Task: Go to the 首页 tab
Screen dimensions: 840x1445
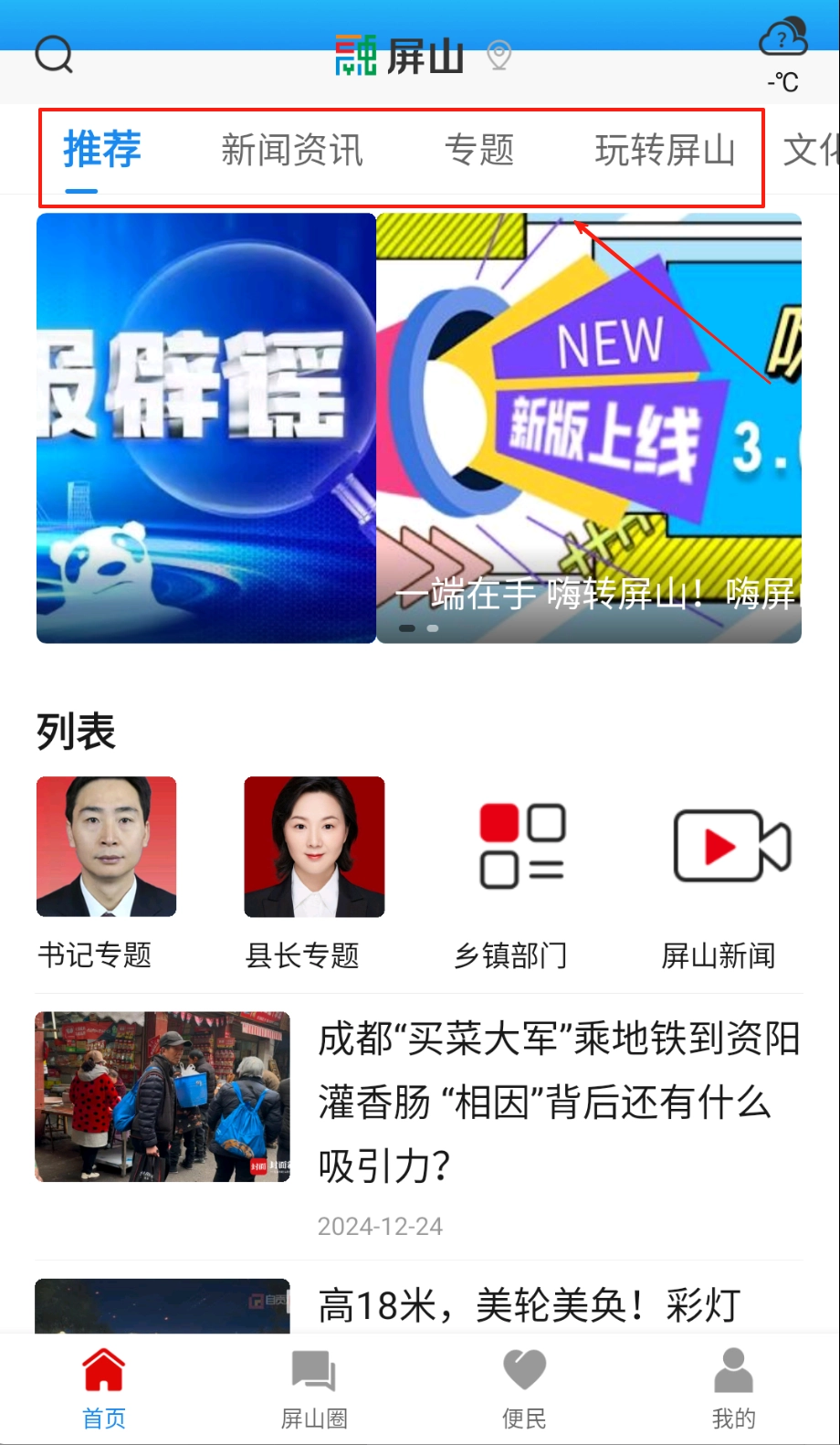Action: 104,1388
